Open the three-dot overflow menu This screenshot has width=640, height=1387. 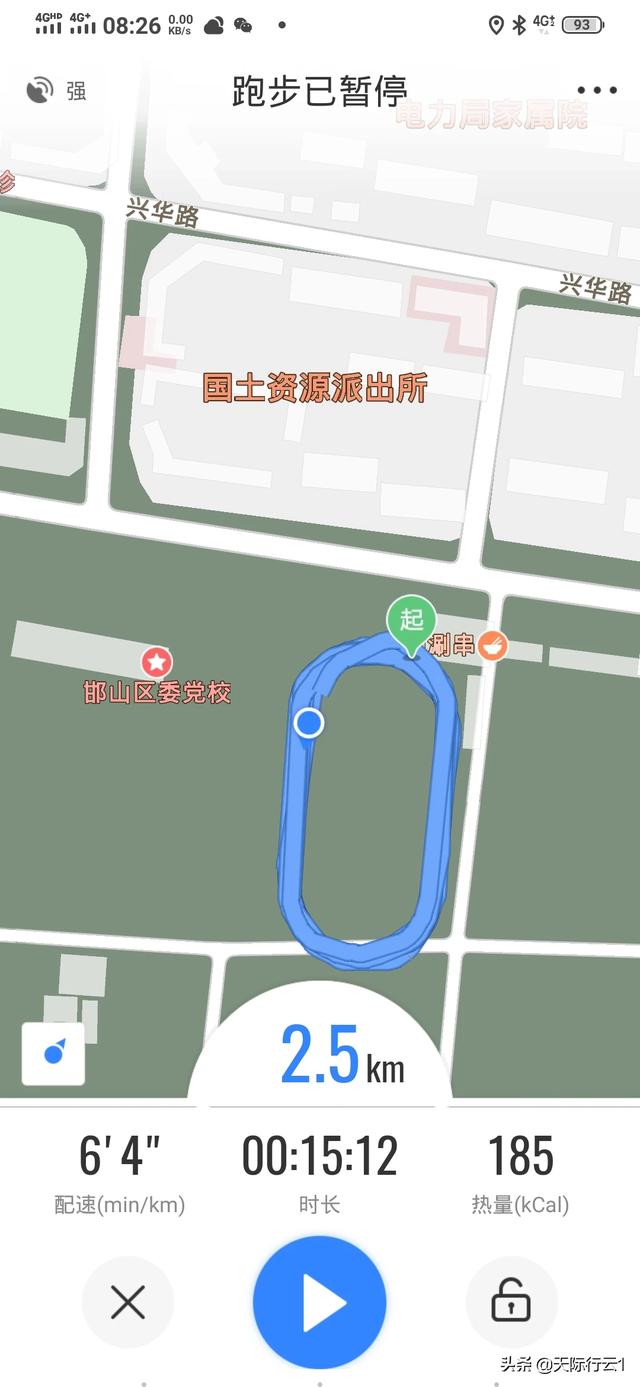coord(597,91)
